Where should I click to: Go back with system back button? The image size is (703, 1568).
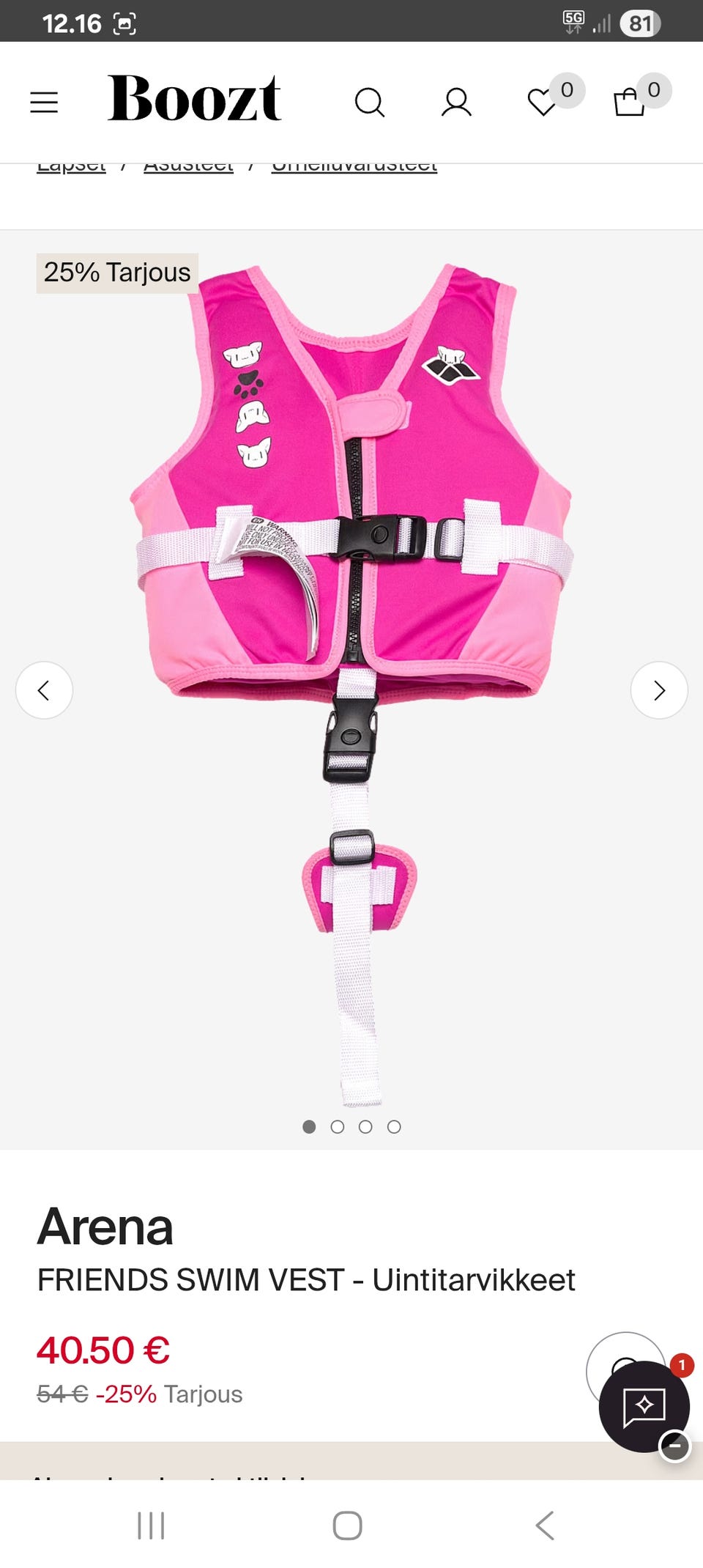(x=545, y=1526)
